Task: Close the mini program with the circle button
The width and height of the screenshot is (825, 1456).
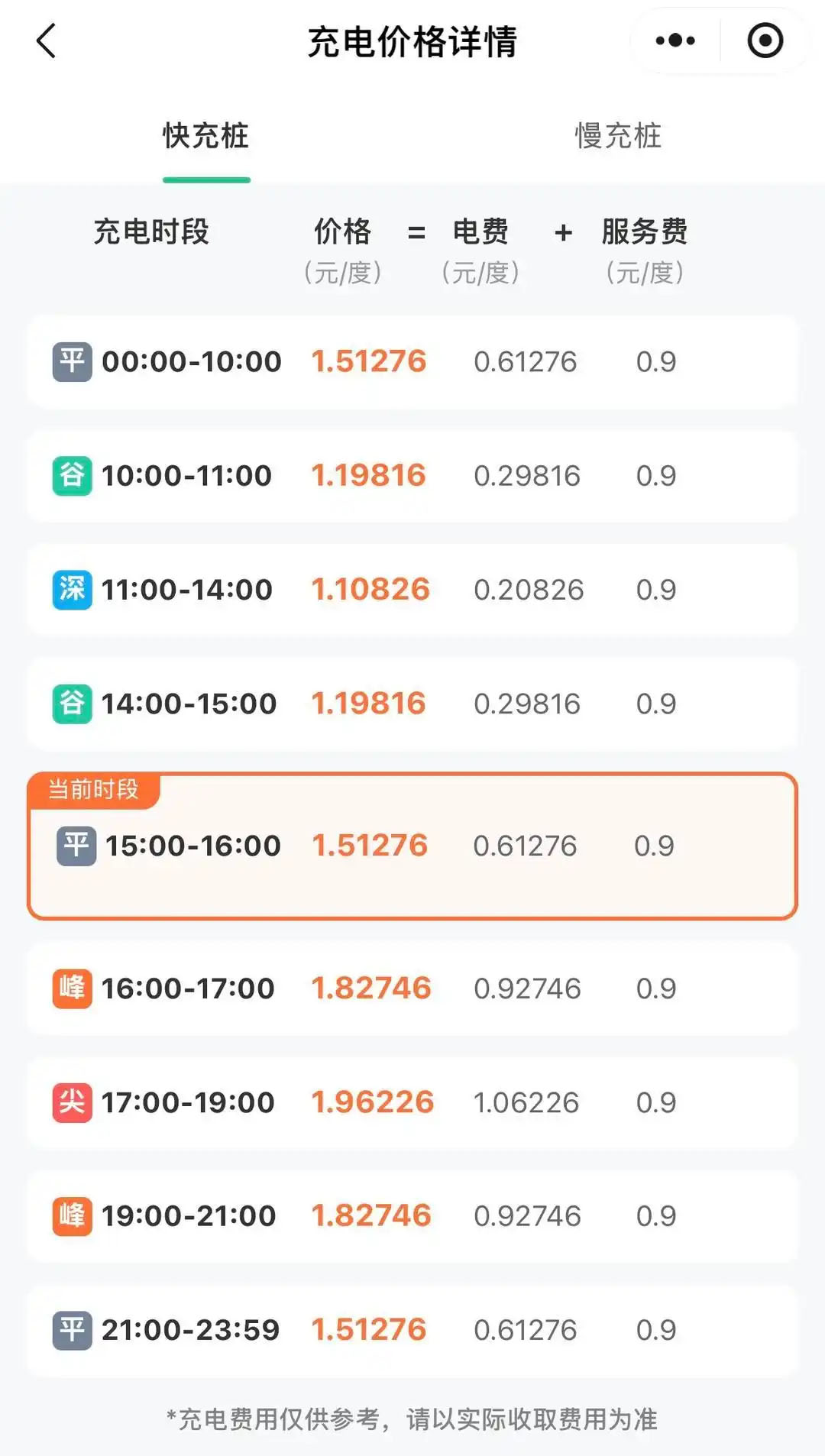Action: coord(765,41)
